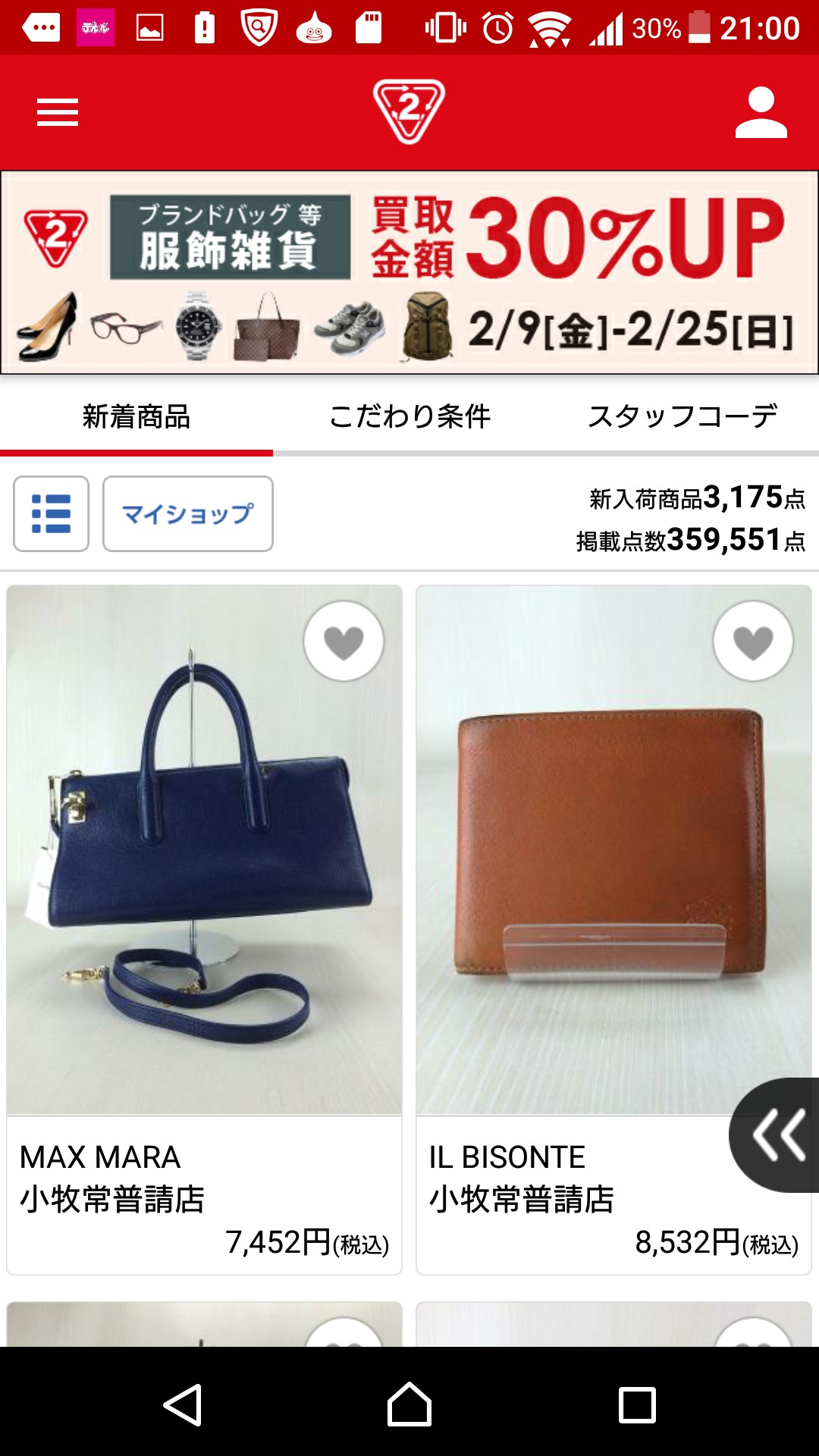This screenshot has height=1456, width=819.
Task: Switch to the 新着商品 tab
Action: pyautogui.click(x=136, y=417)
